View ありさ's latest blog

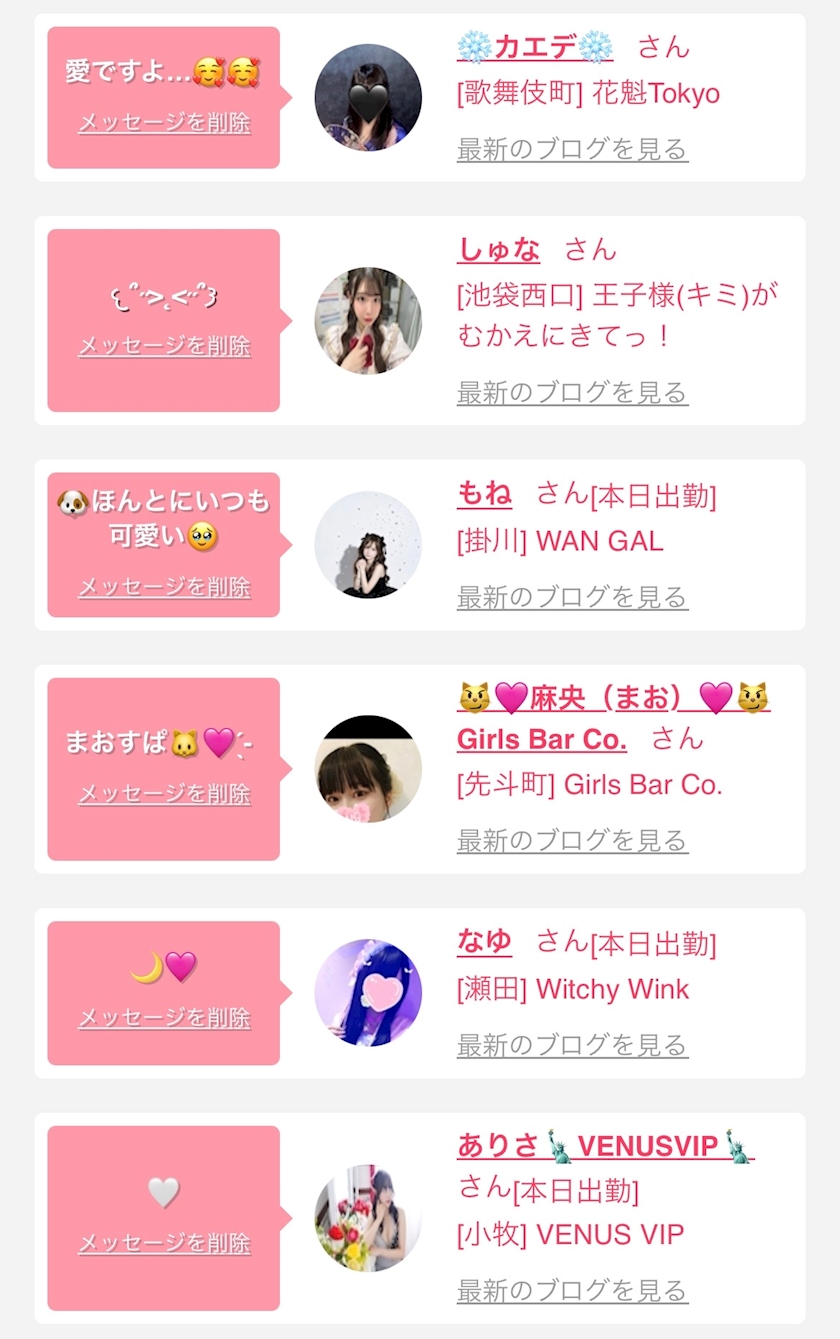[x=572, y=1290]
